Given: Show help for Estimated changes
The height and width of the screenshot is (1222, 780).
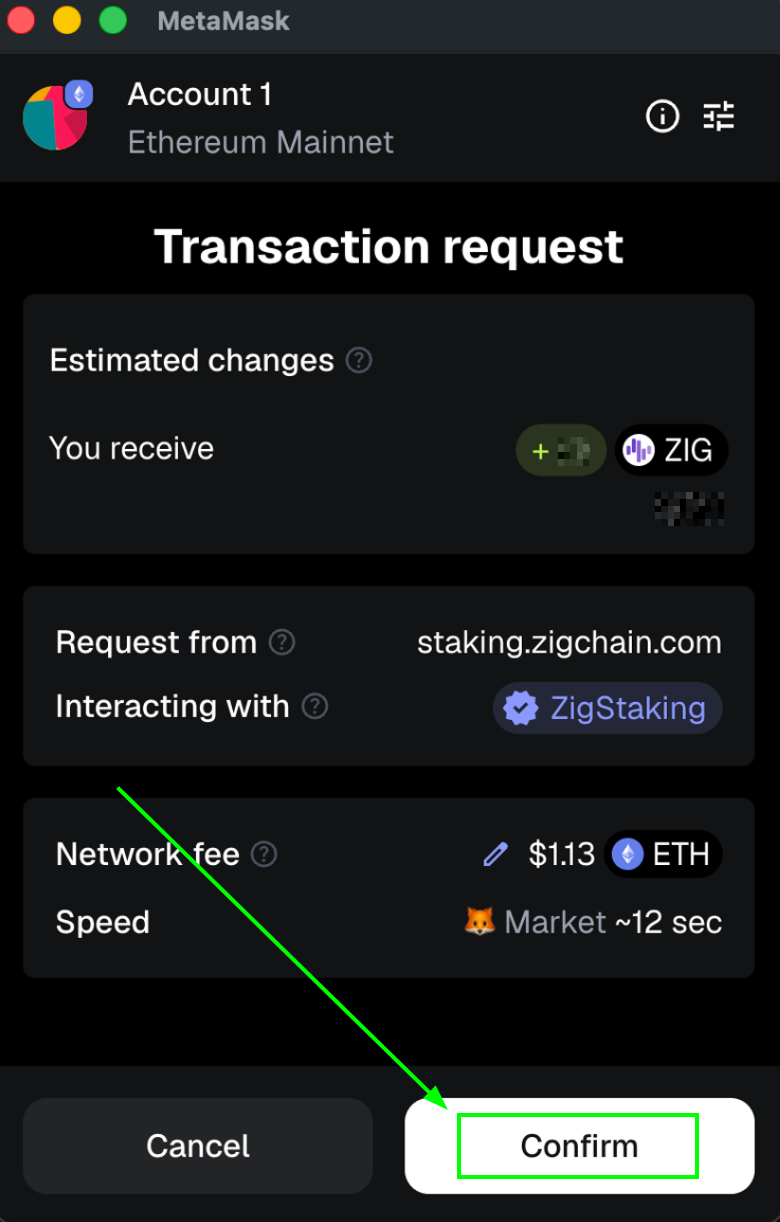Looking at the screenshot, I should click(359, 361).
